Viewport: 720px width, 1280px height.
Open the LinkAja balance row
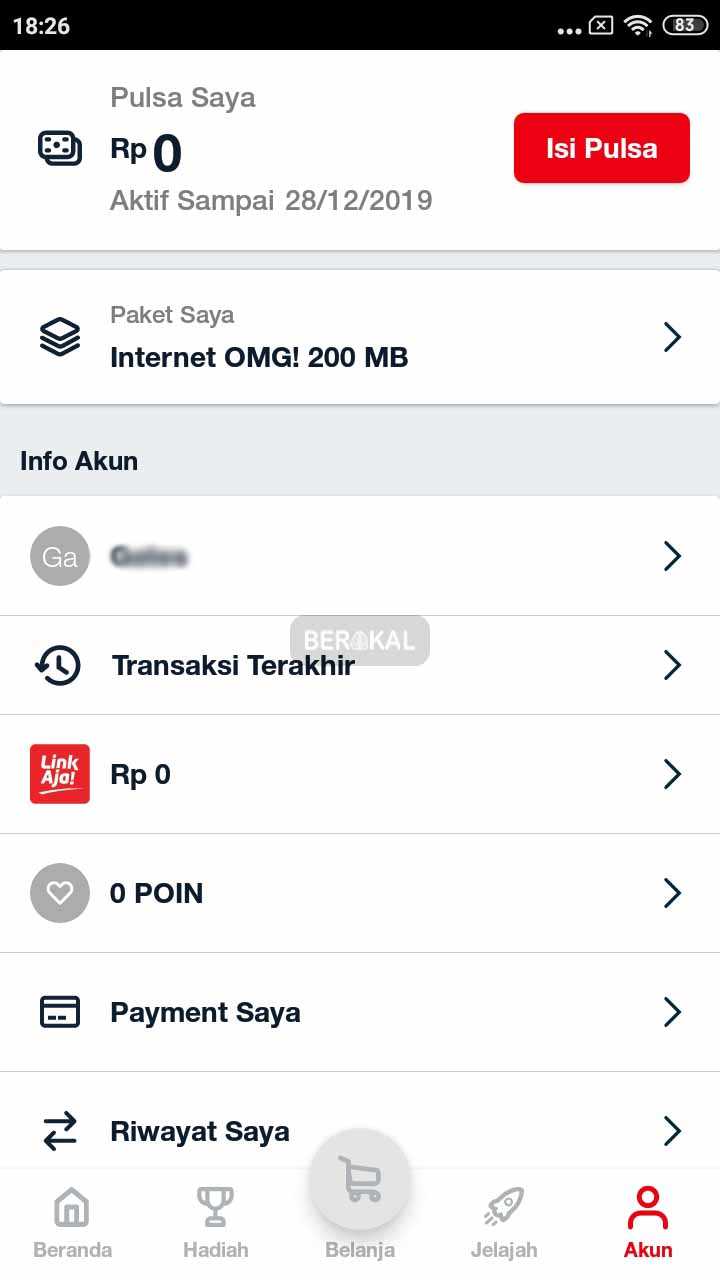(360, 774)
